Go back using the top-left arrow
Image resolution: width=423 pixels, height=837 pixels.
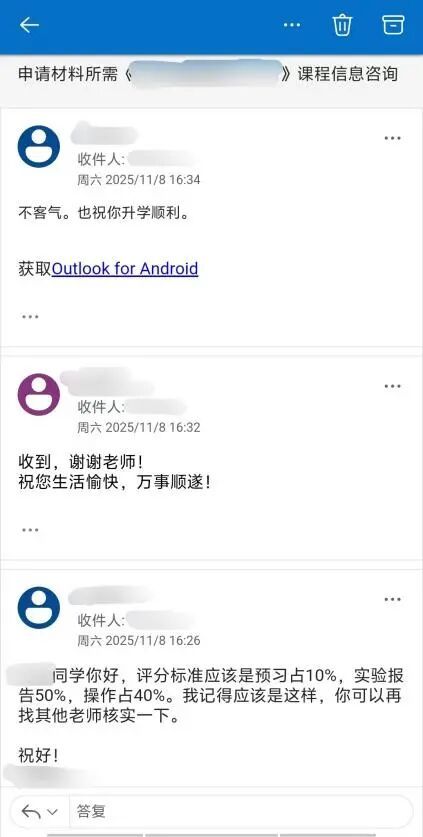click(29, 25)
